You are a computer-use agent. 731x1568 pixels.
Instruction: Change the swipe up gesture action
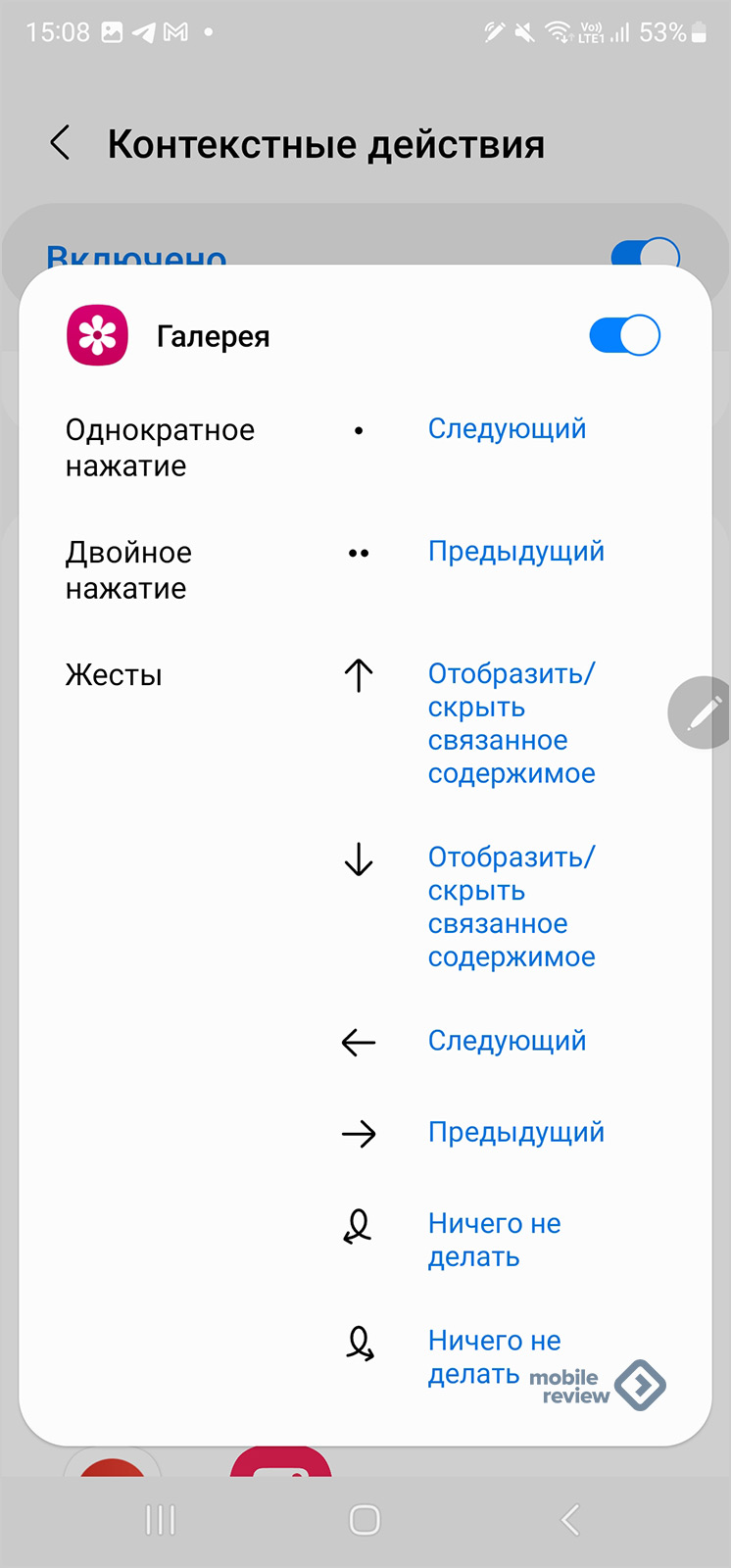pyautogui.click(x=512, y=723)
